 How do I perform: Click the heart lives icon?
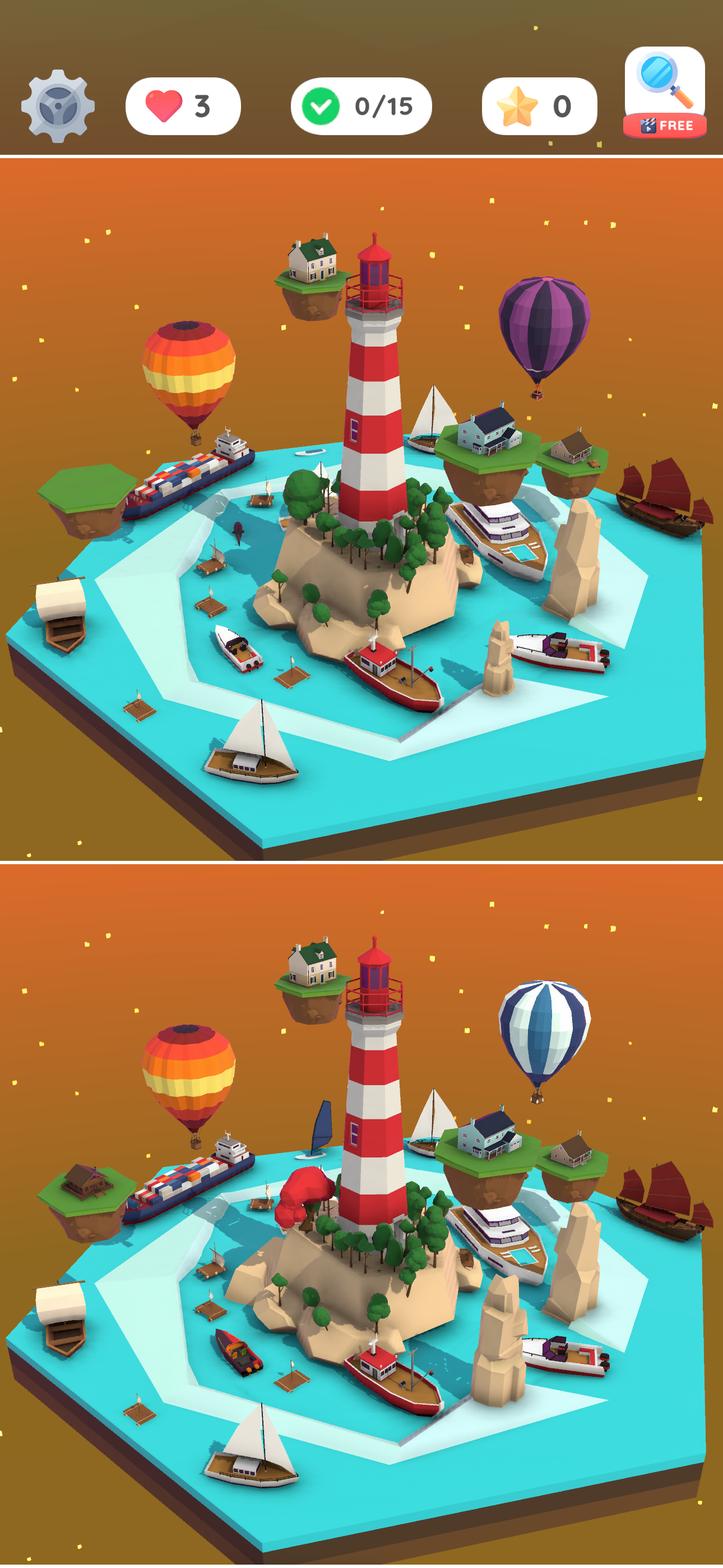tap(164, 105)
